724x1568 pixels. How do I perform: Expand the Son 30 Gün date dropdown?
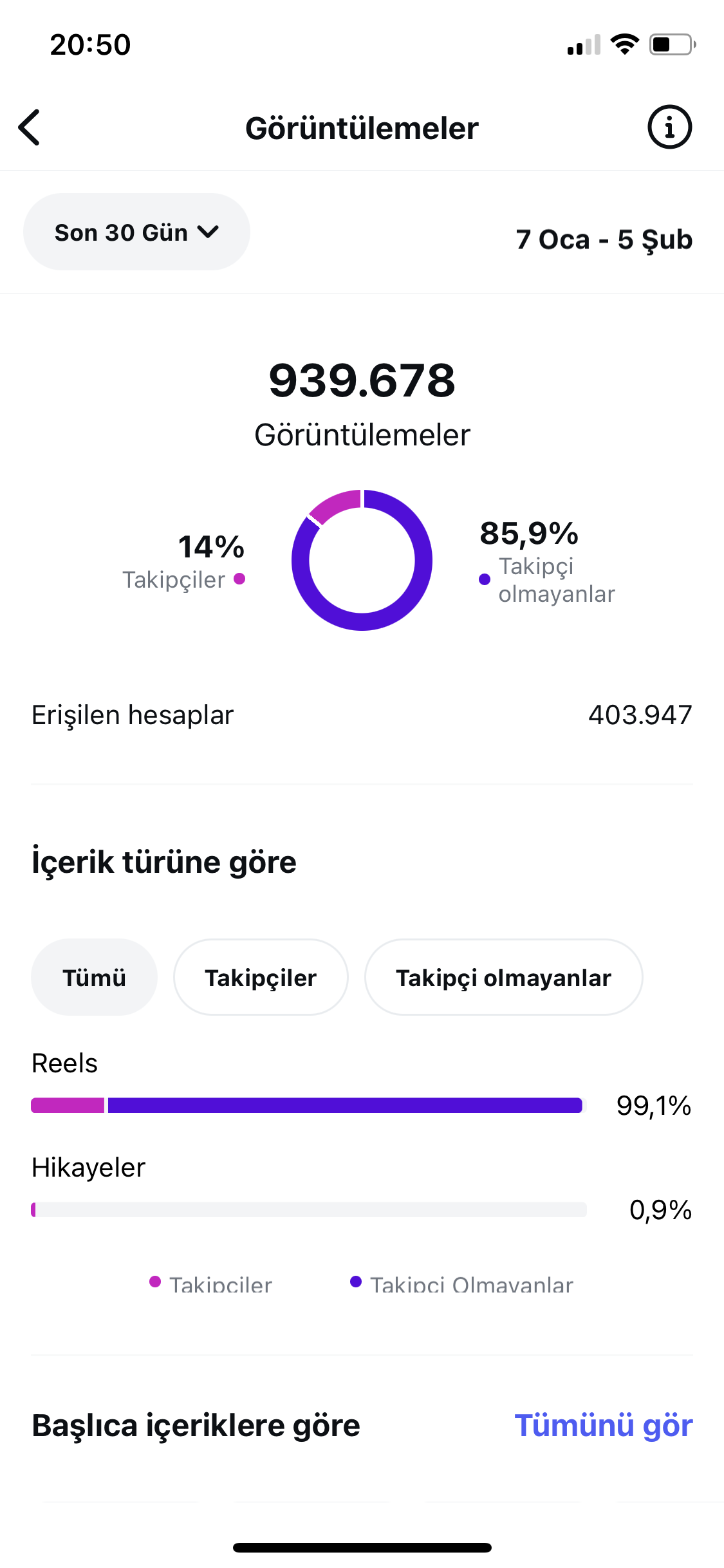136,232
